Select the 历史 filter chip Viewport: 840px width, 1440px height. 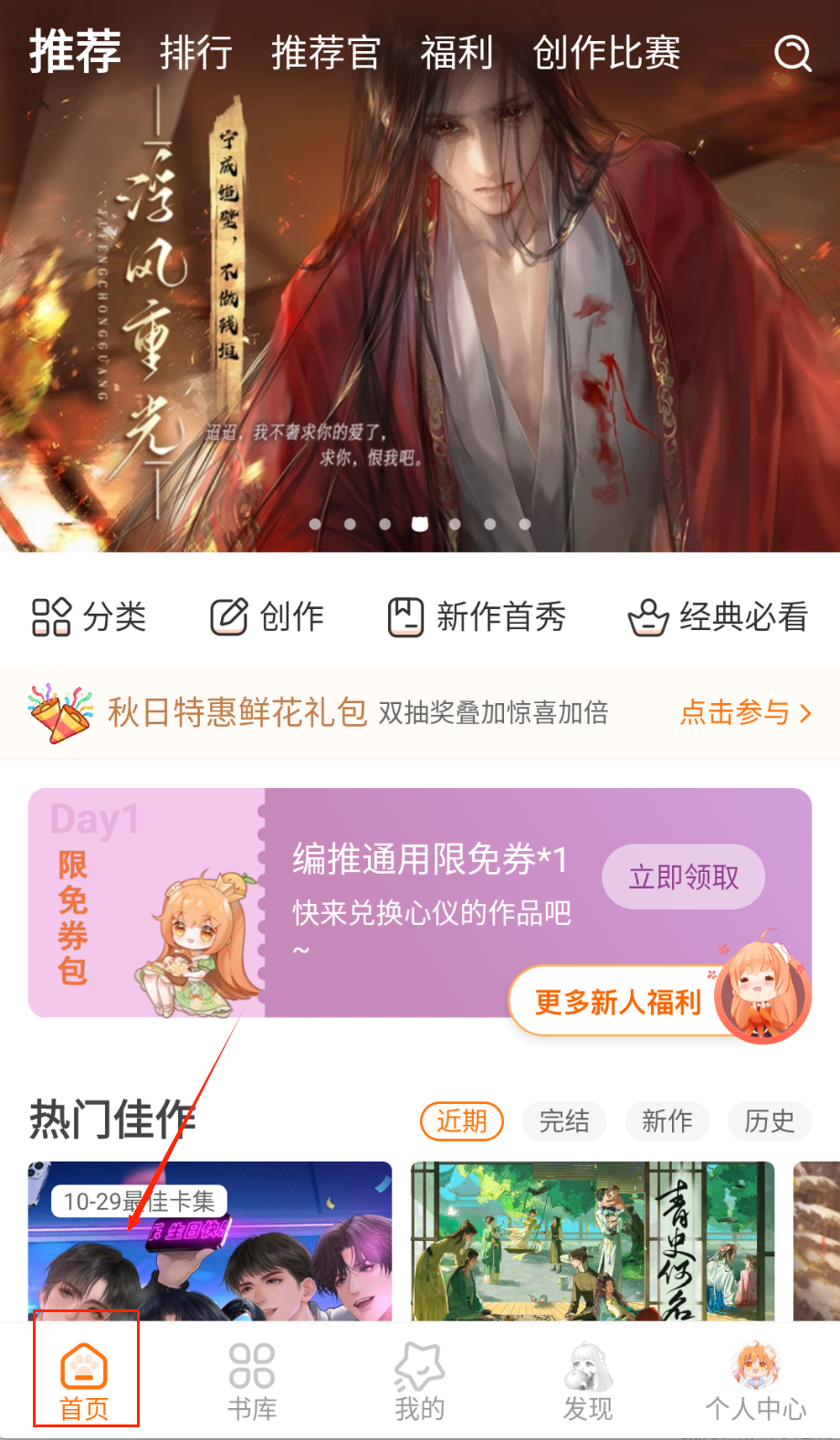769,1121
